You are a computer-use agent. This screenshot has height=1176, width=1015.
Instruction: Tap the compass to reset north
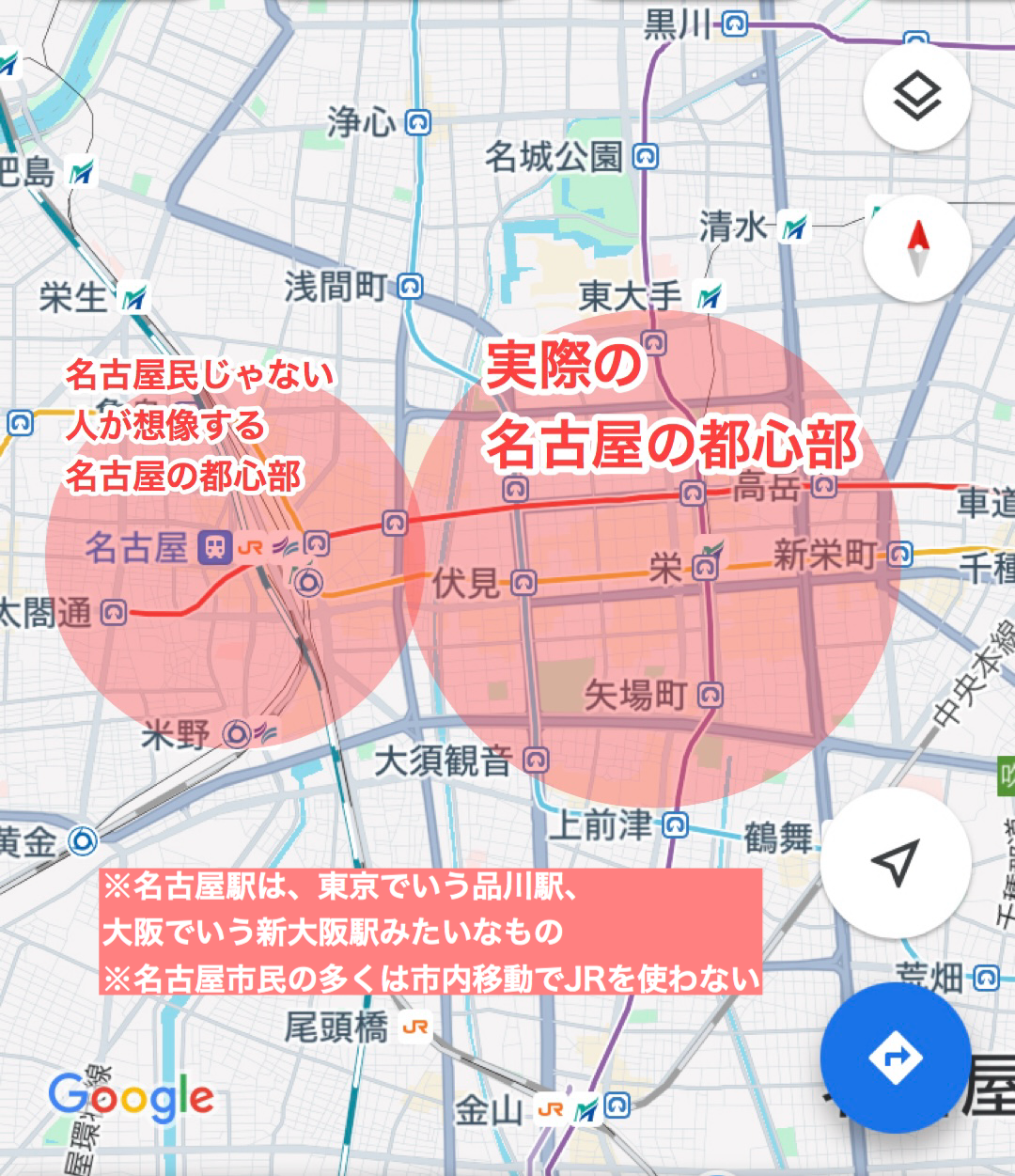pyautogui.click(x=916, y=248)
